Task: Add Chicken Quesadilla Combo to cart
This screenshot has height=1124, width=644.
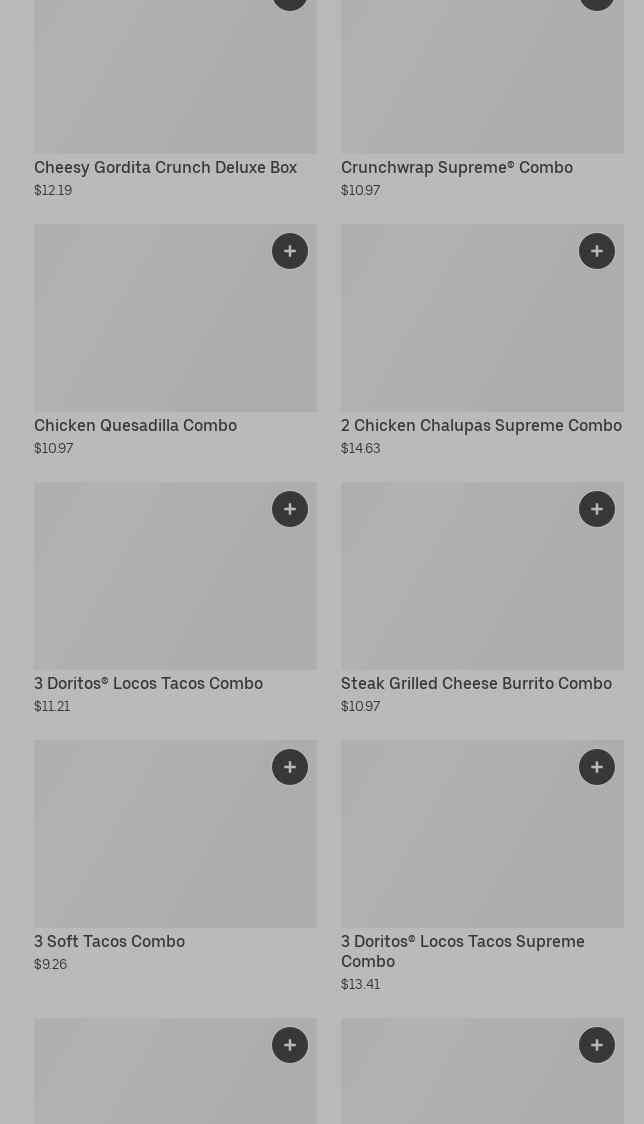Action: tap(290, 251)
